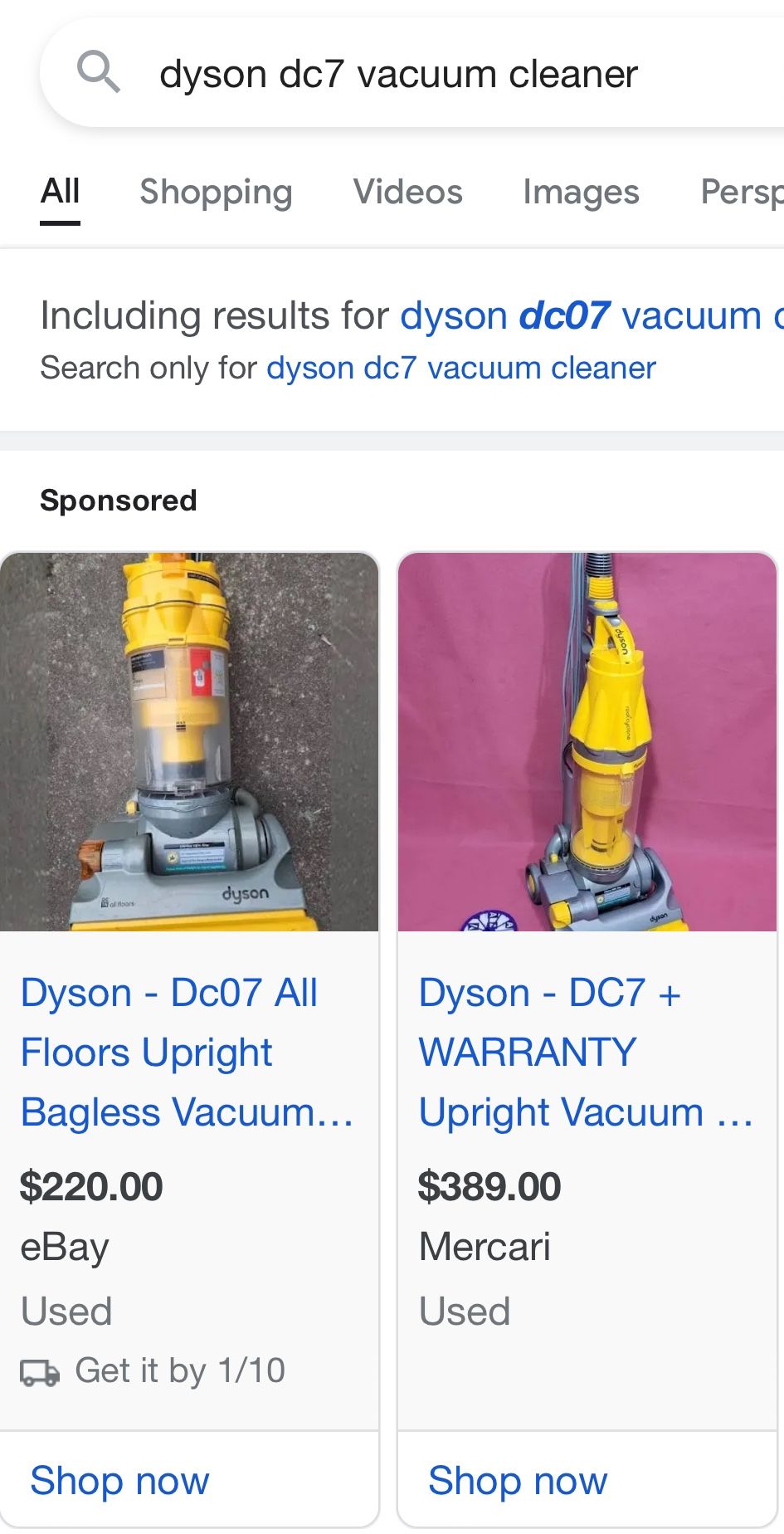The width and height of the screenshot is (784, 1534).
Task: Click 'Search only for dyson dc7 vacuum cleaner'
Action: (x=462, y=368)
